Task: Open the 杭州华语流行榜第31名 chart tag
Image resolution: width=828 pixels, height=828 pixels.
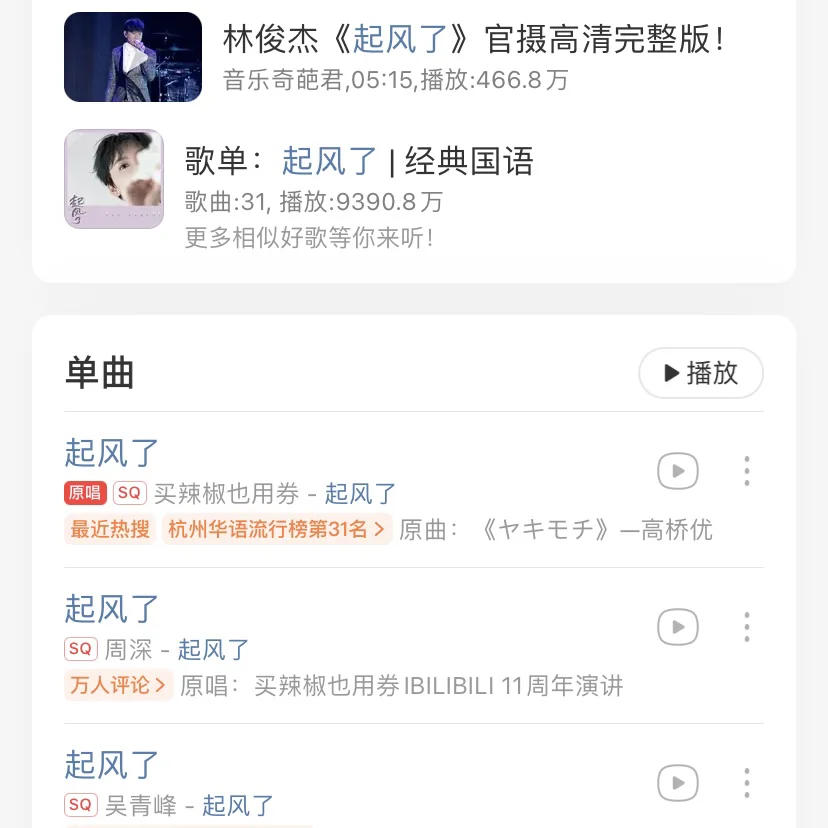Action: pyautogui.click(x=277, y=530)
